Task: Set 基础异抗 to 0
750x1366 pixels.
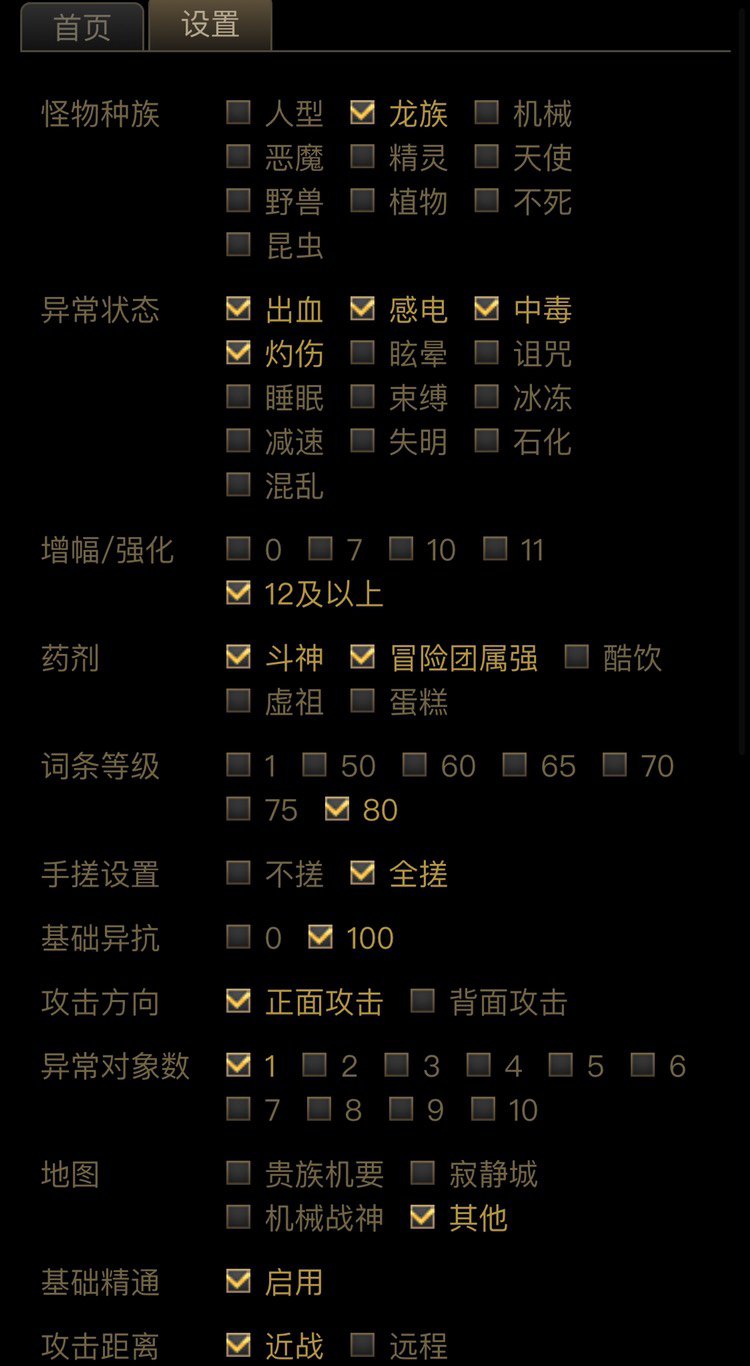Action: [x=238, y=937]
